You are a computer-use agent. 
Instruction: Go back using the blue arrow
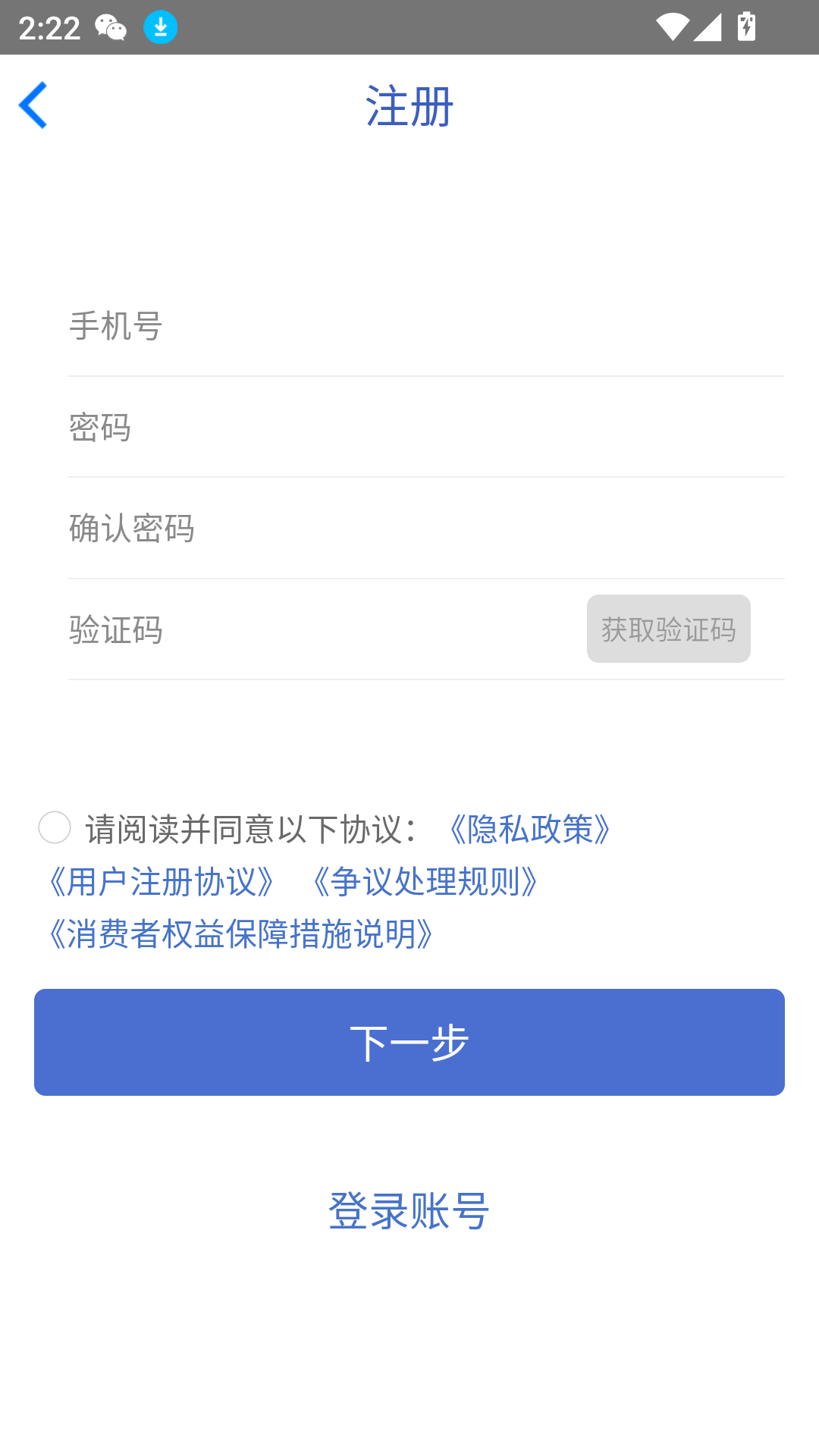pyautogui.click(x=33, y=105)
